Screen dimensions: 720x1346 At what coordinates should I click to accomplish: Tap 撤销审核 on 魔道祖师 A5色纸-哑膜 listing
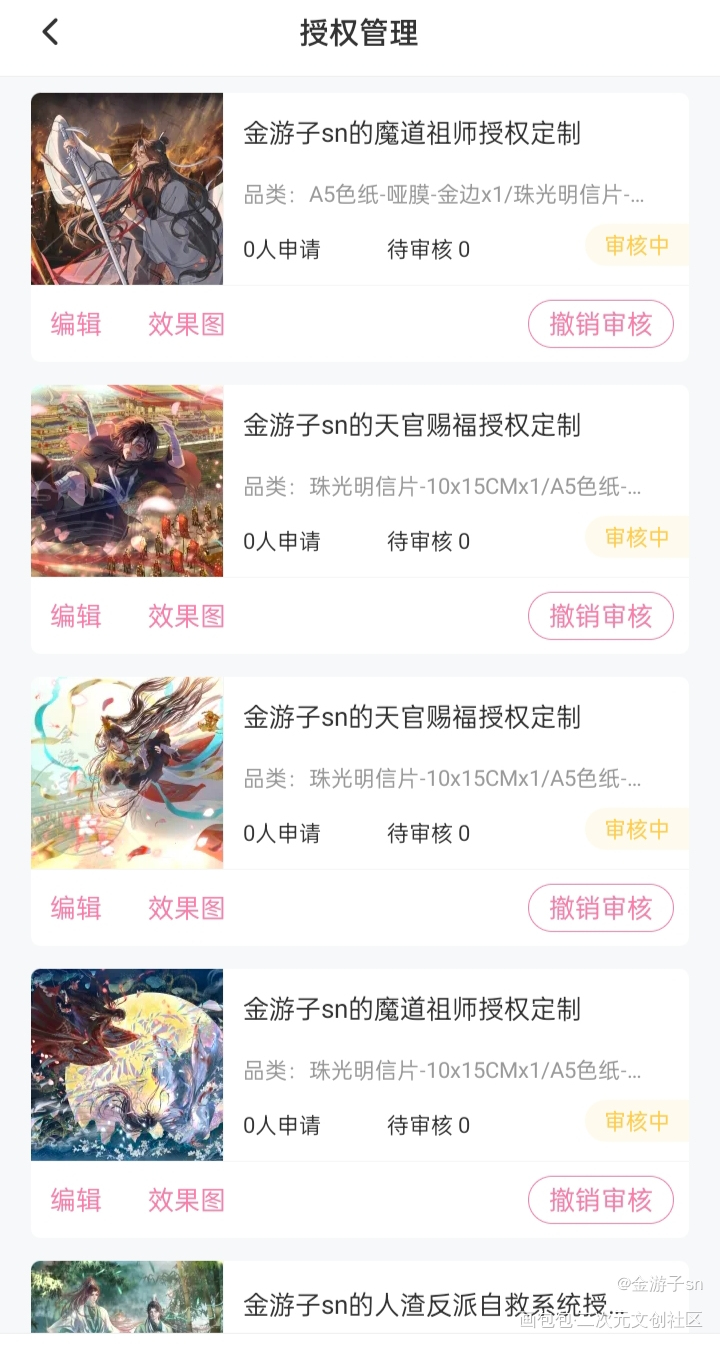pos(600,324)
